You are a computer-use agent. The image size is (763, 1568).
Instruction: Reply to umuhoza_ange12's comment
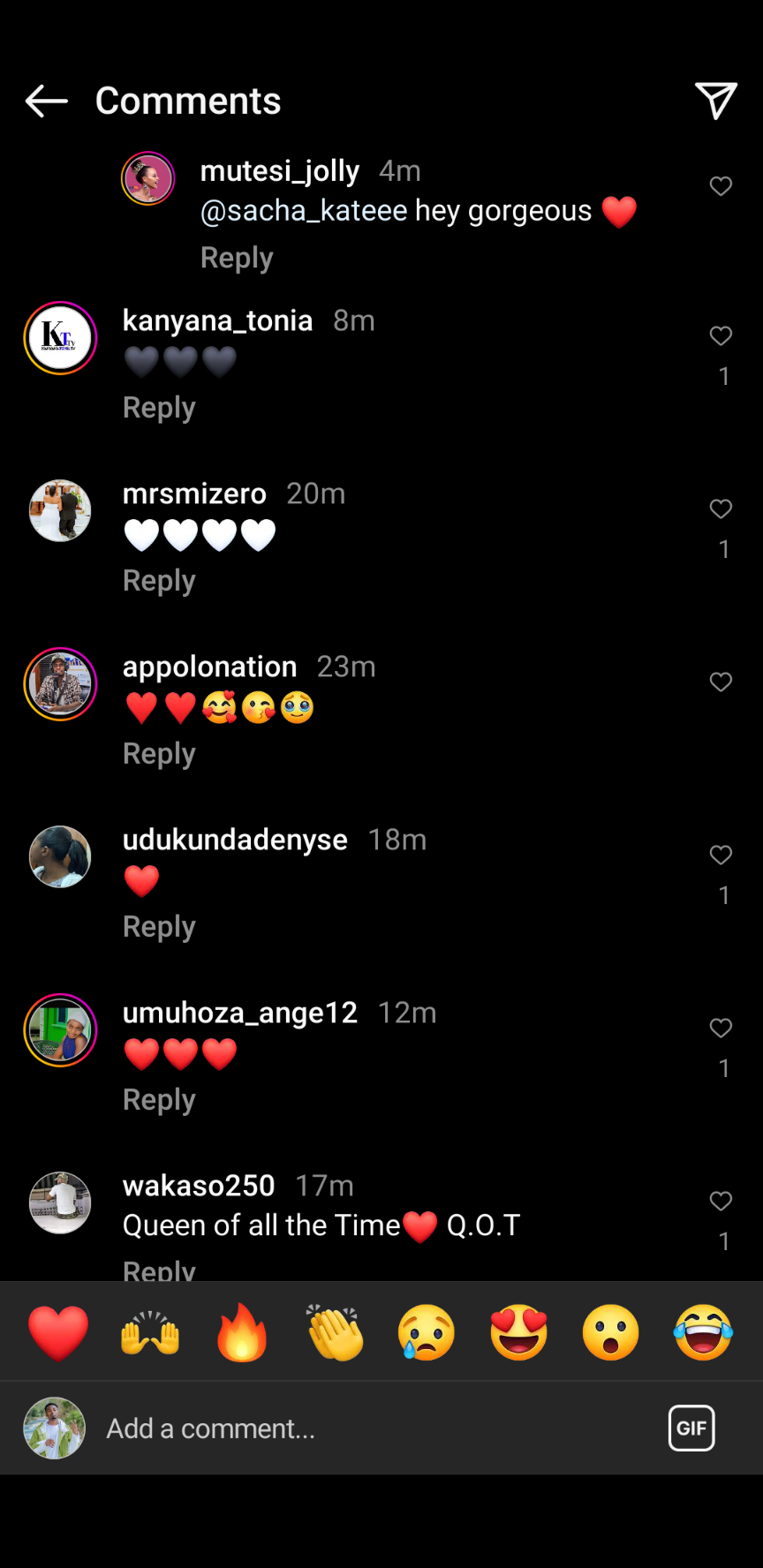coord(159,1100)
